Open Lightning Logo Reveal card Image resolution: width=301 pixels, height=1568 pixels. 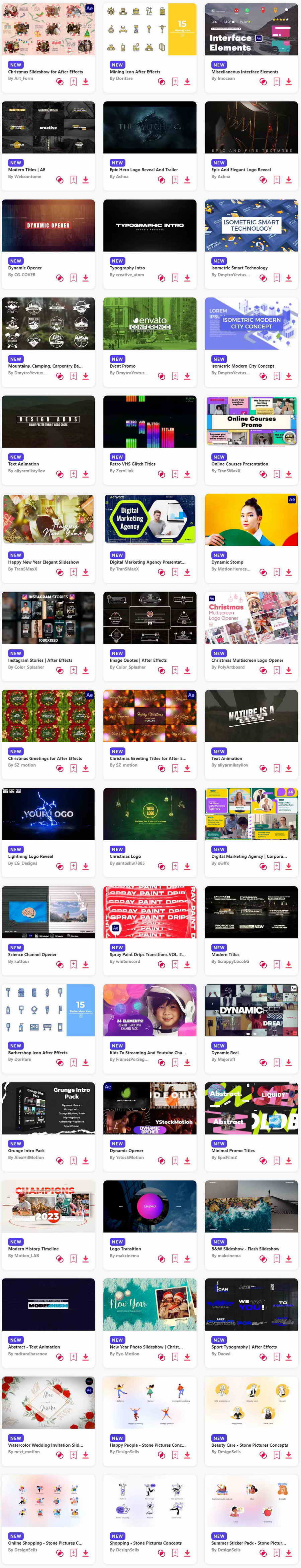click(x=48, y=814)
